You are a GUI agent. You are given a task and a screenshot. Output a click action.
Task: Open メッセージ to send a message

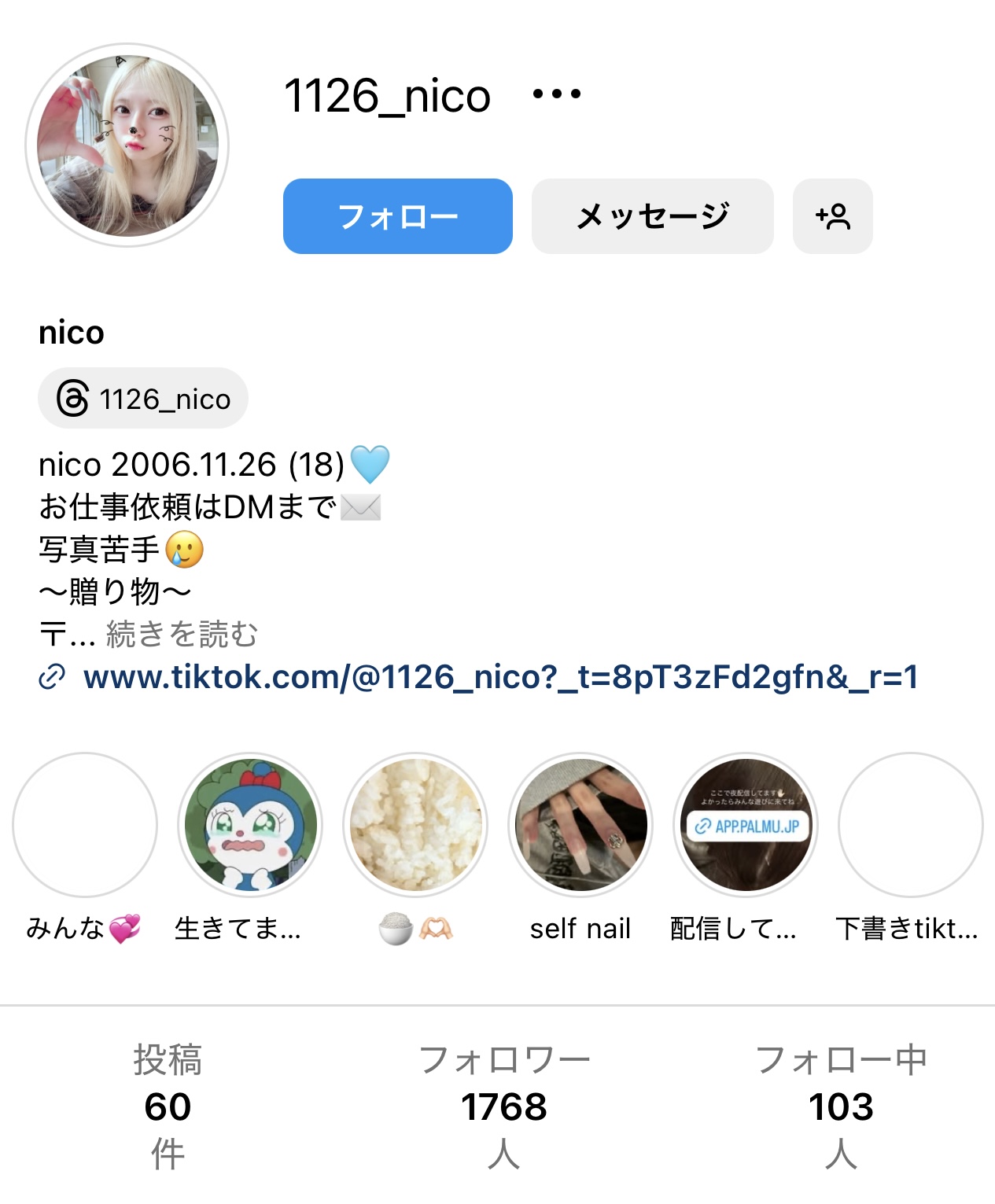(652, 216)
